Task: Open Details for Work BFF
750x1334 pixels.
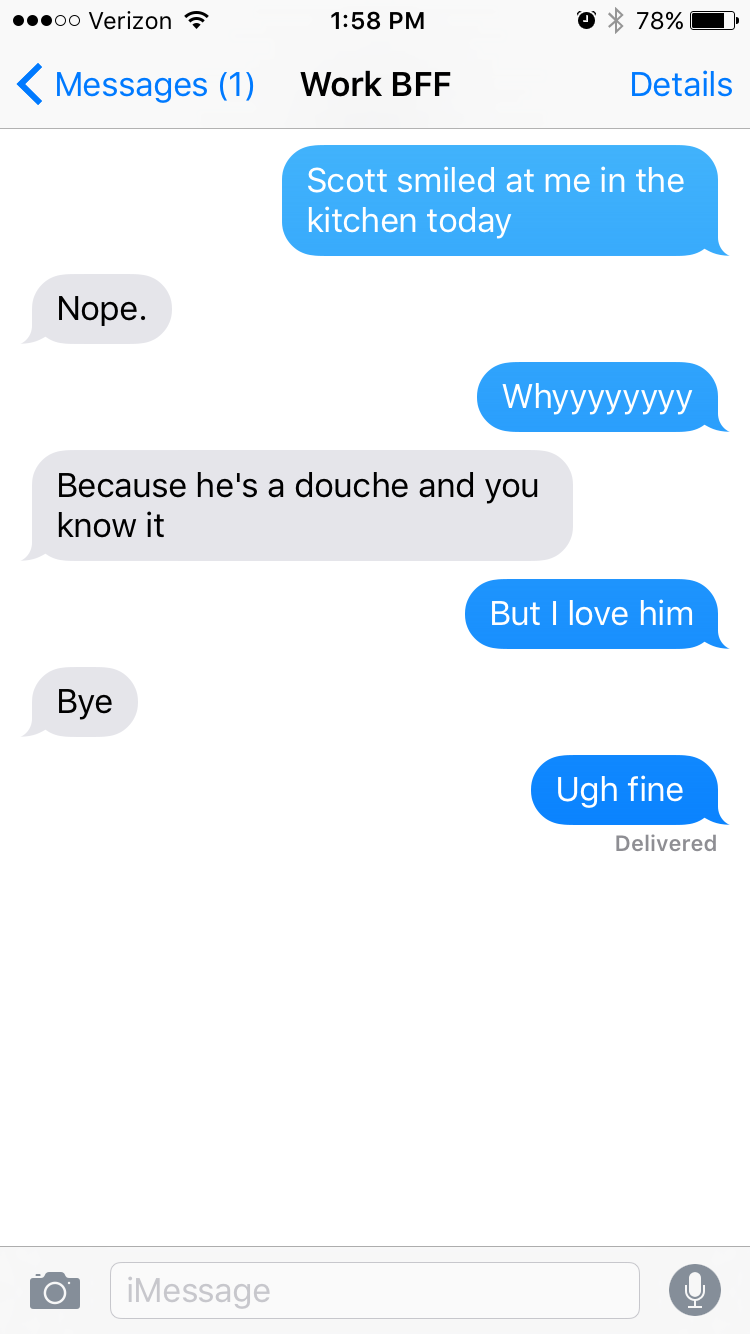Action: 681,85
